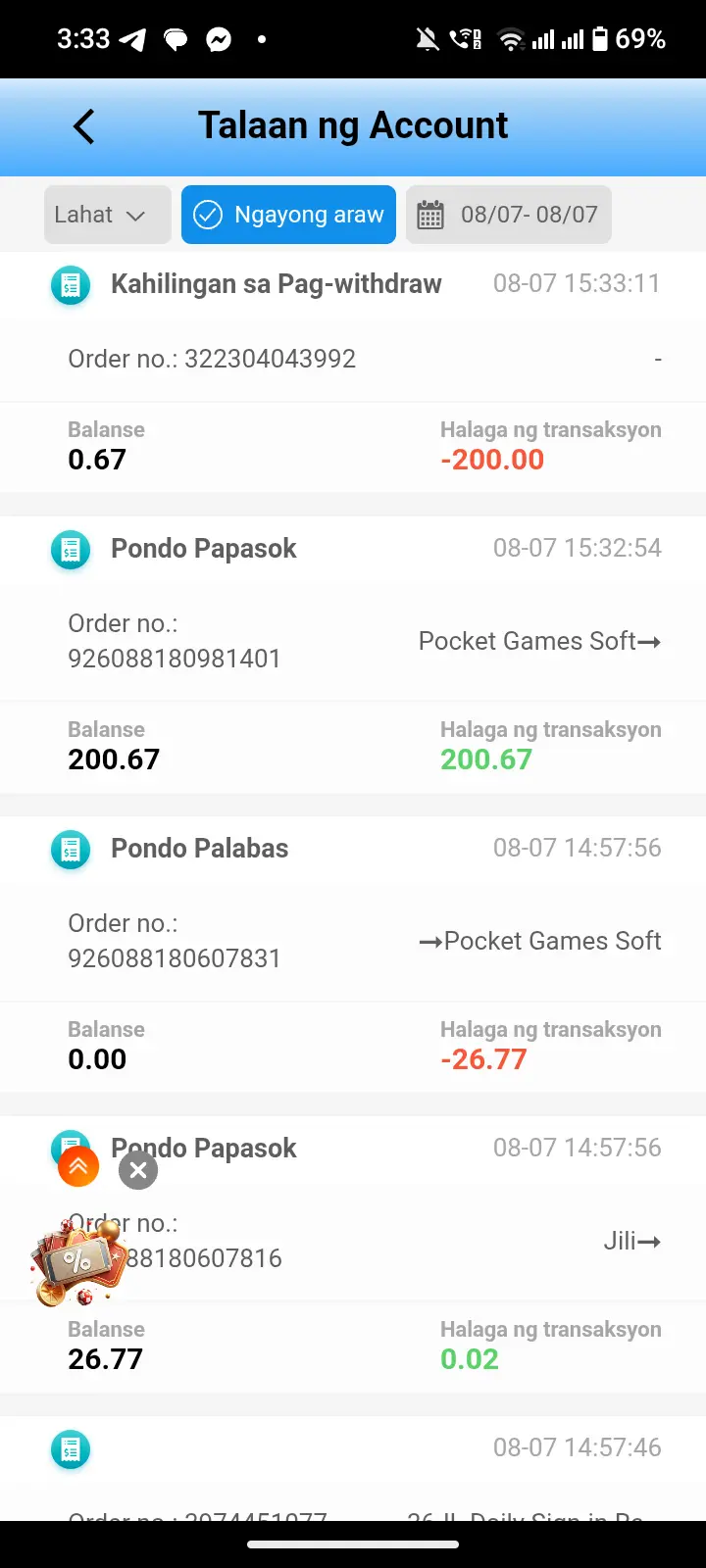Open the Lahat filter dropdown
This screenshot has height=1568, width=706.
click(x=108, y=215)
